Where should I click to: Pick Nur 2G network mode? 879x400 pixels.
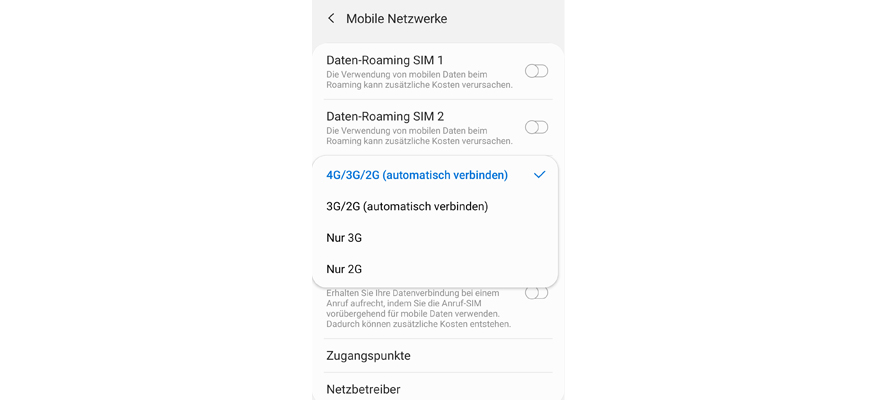(345, 269)
